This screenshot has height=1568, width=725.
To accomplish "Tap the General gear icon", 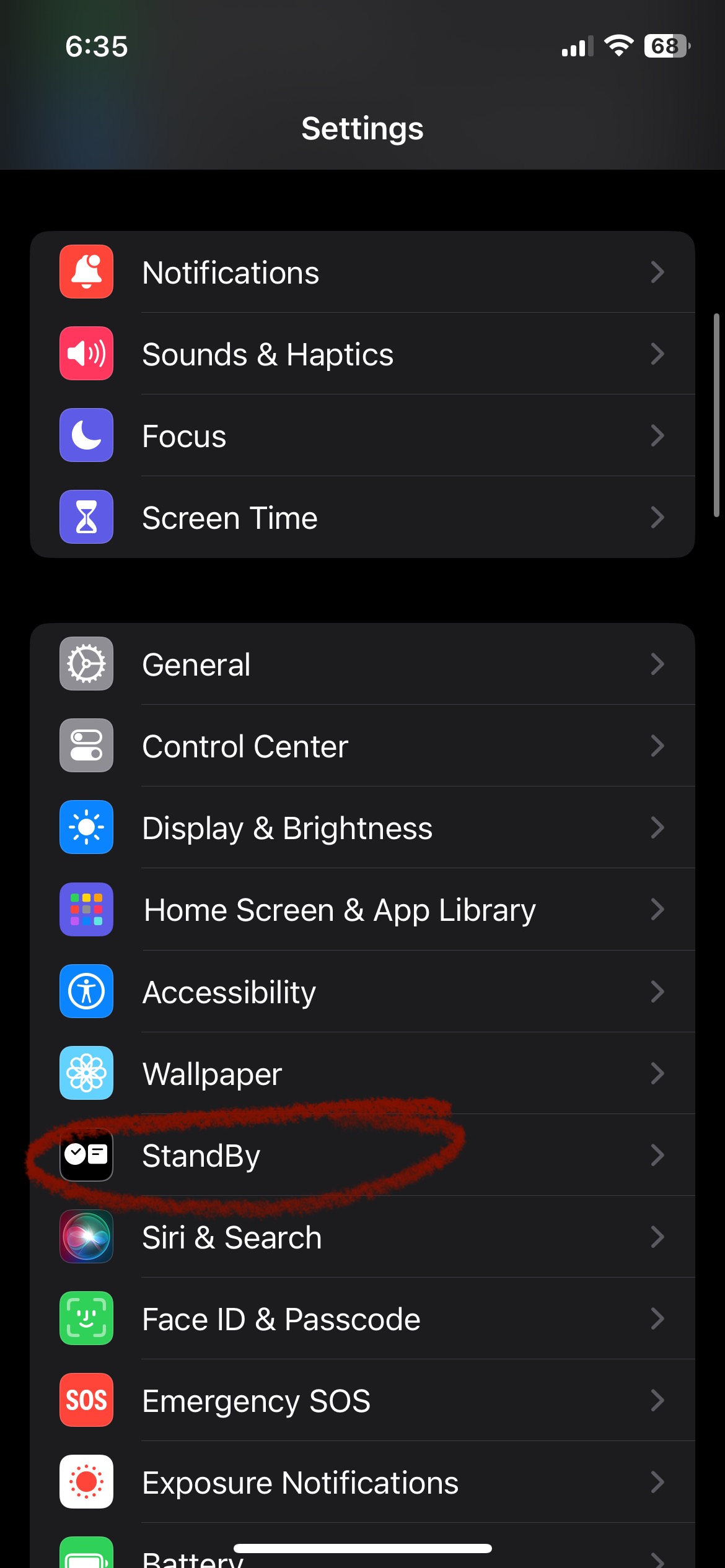I will (x=86, y=663).
